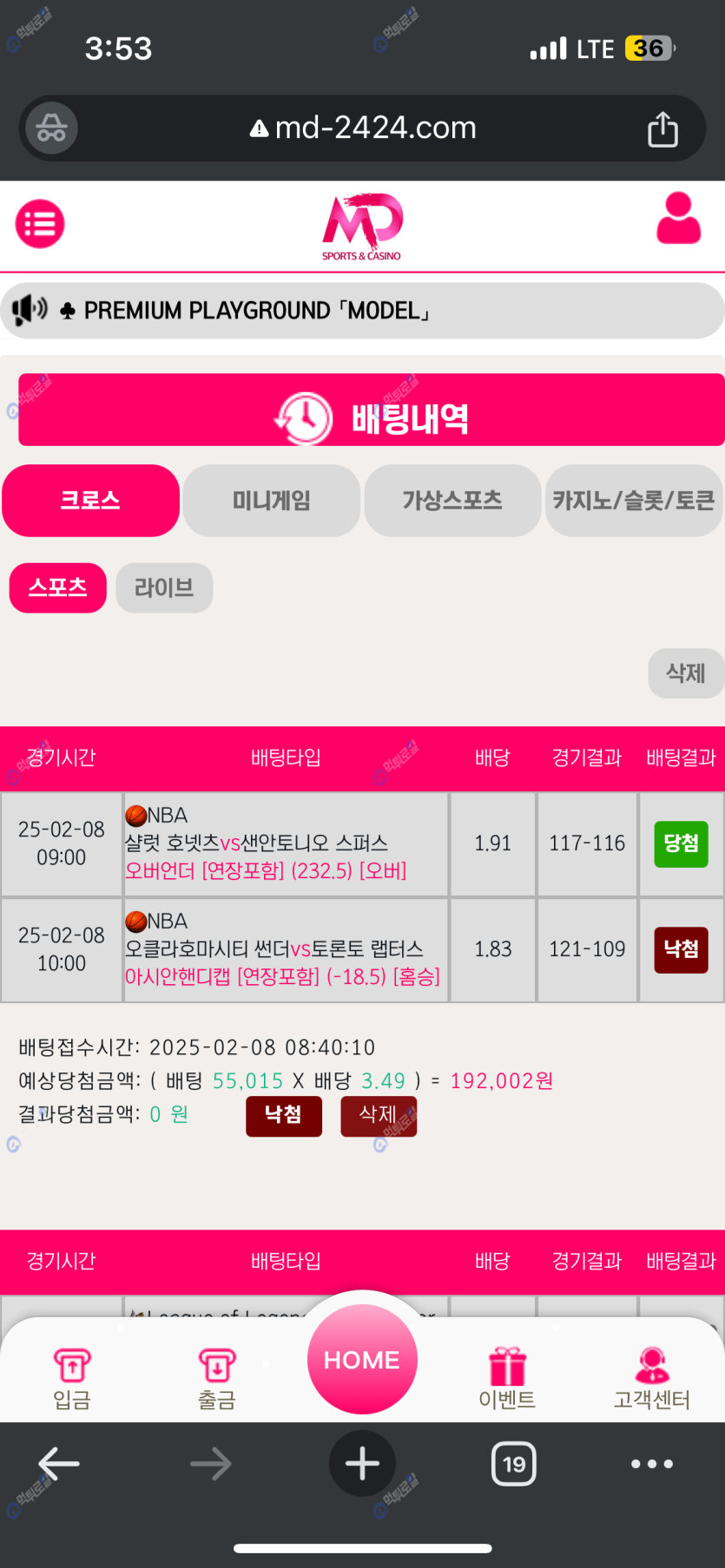View the 19 open browser tabs
Image resolution: width=725 pixels, height=1568 pixels.
point(514,1463)
